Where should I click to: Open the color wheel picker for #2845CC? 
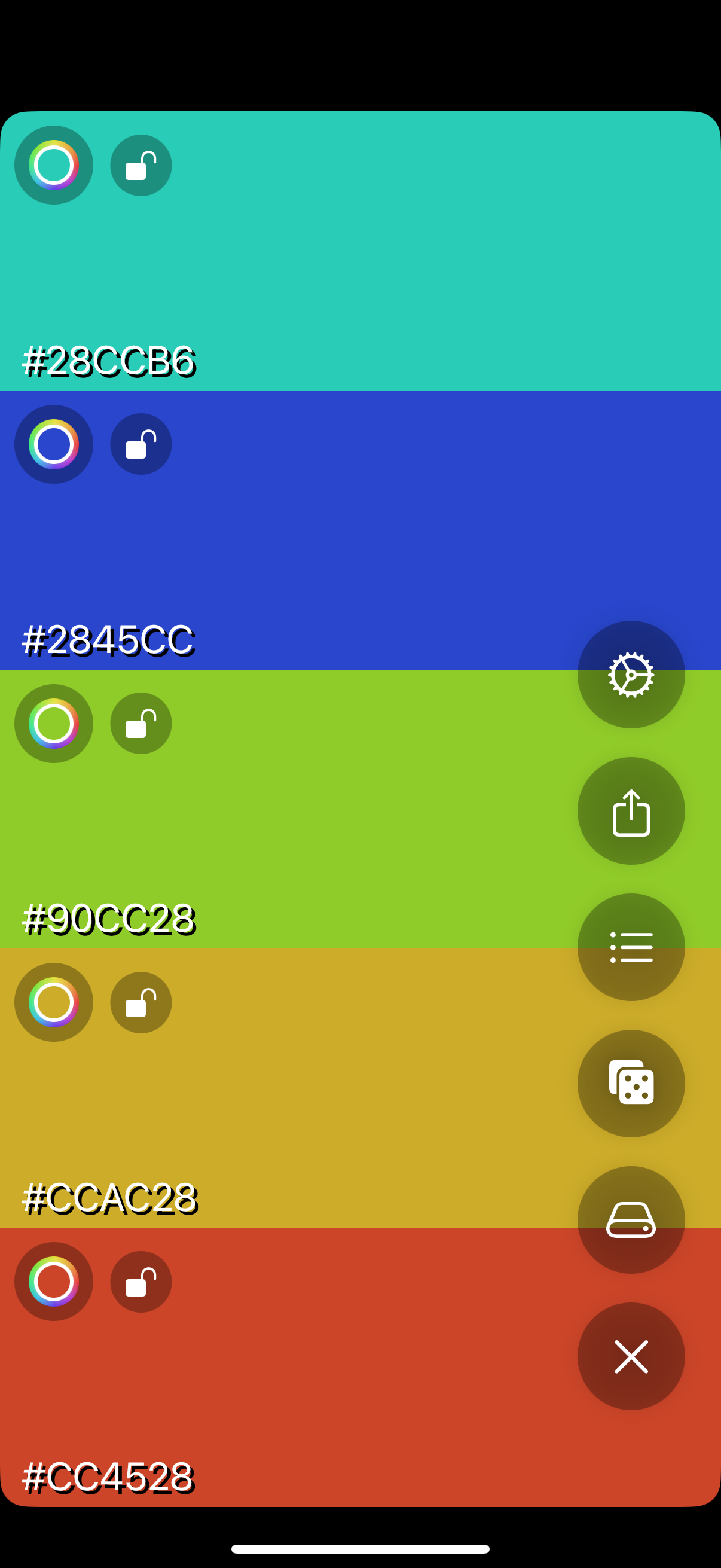[54, 444]
